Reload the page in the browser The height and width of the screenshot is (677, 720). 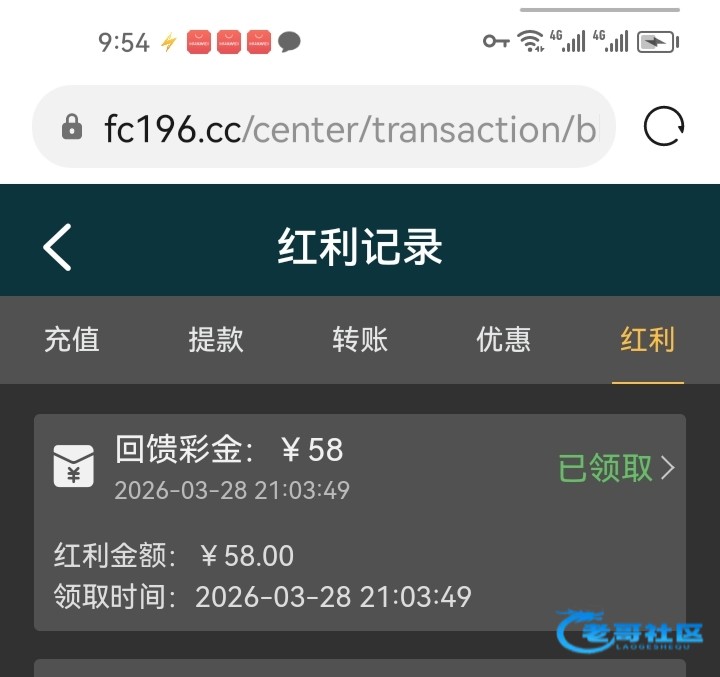coord(664,126)
